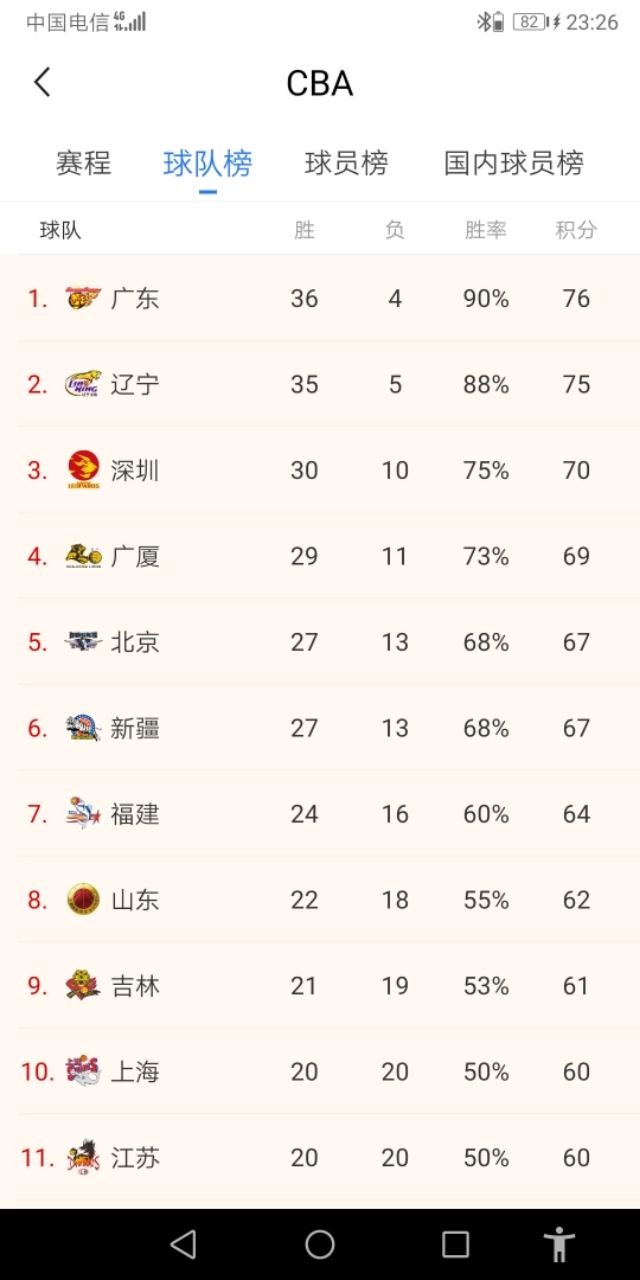Select the 广厦 team row
The image size is (640, 1280).
click(x=320, y=556)
